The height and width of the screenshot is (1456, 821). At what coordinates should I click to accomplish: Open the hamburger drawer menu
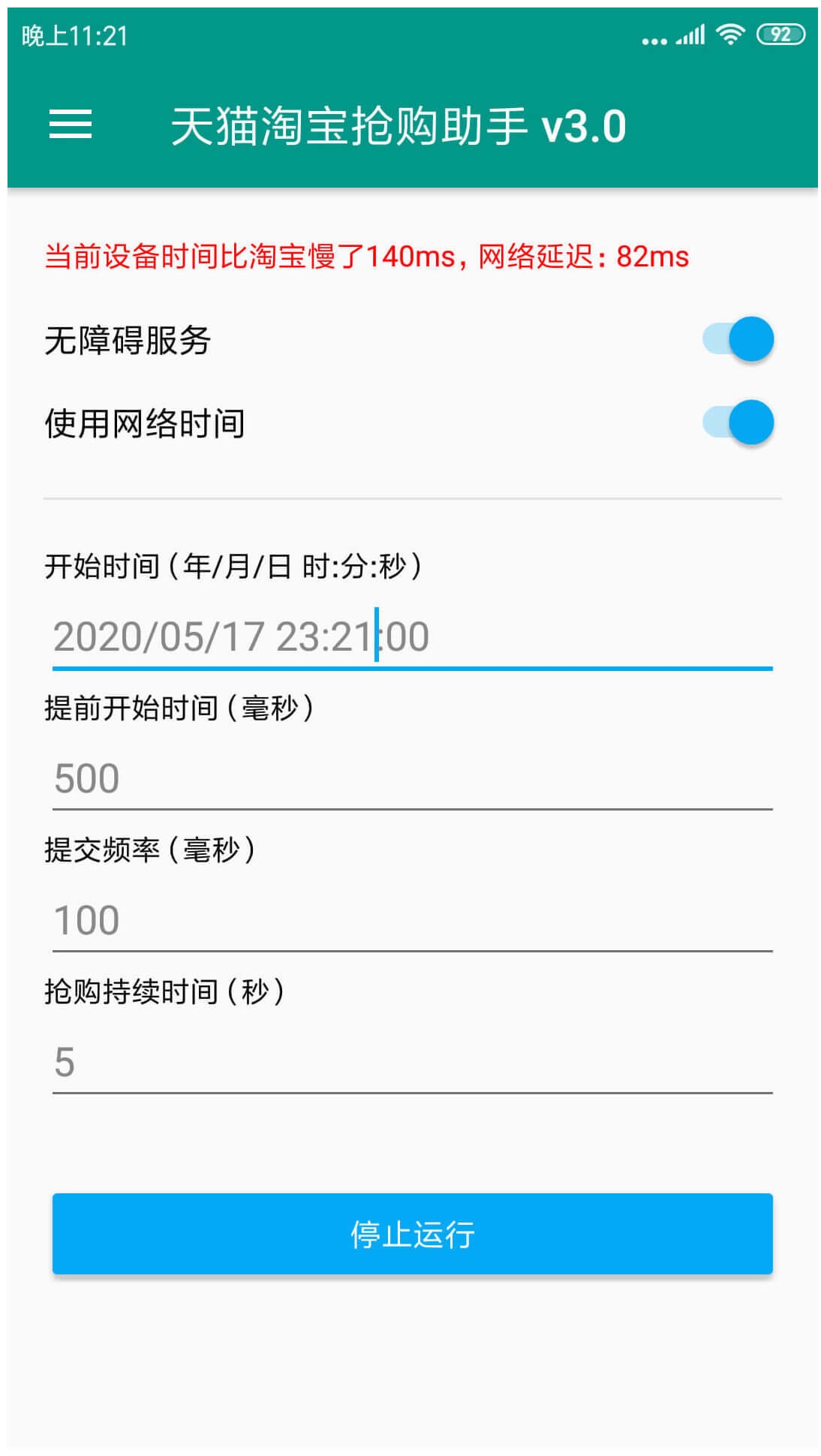pyautogui.click(x=71, y=125)
